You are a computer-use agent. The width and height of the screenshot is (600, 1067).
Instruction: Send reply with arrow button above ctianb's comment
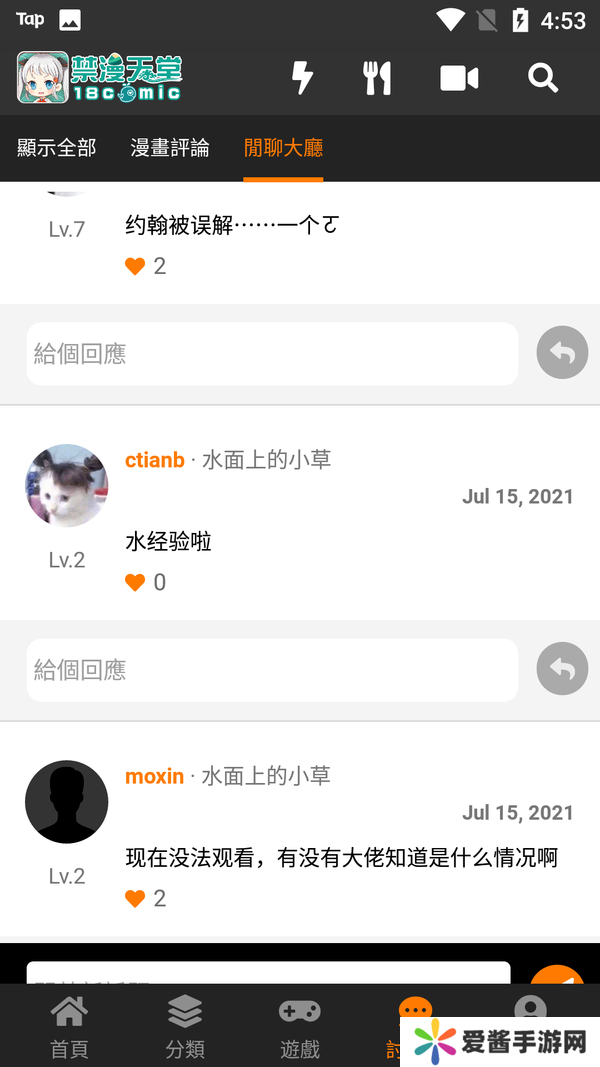(x=562, y=354)
